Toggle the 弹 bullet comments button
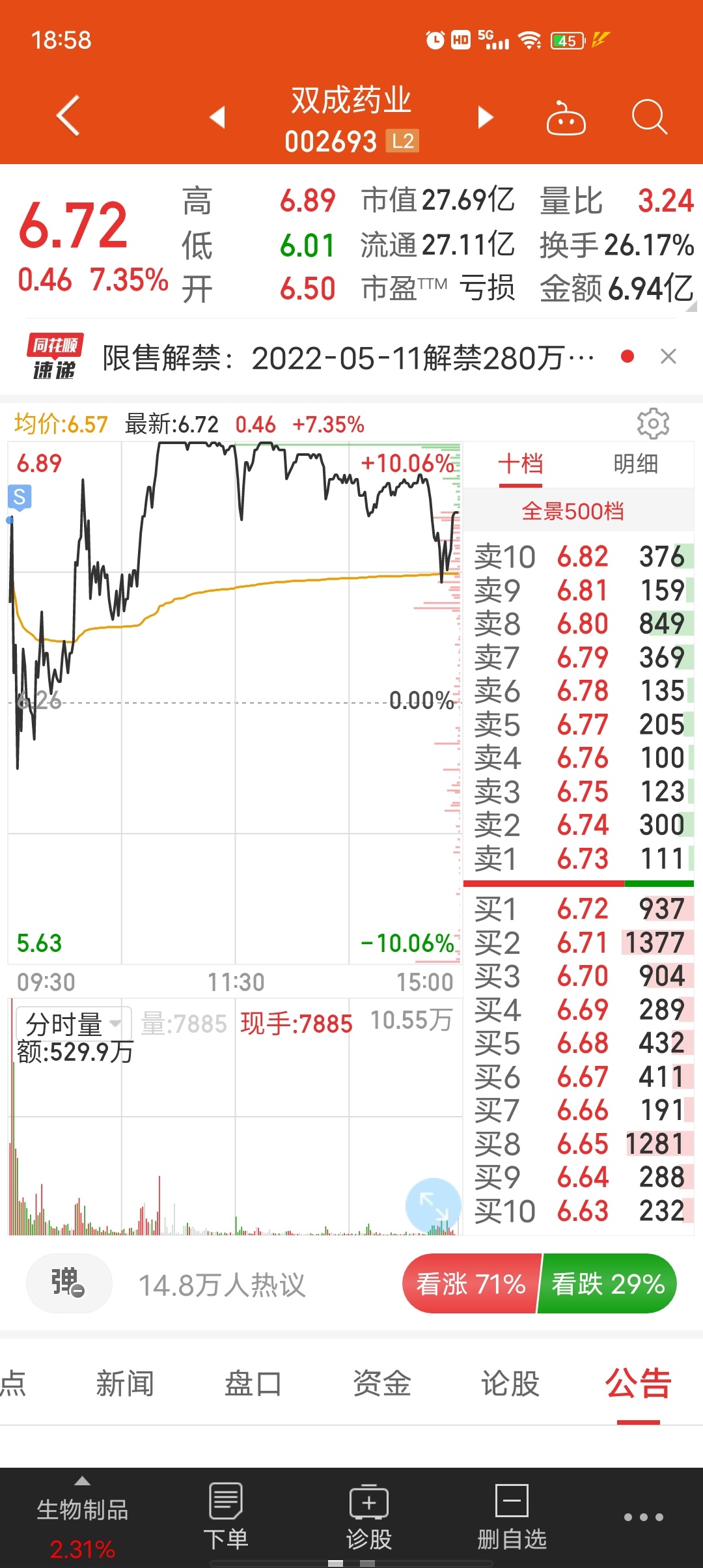703x1568 pixels. (68, 1283)
